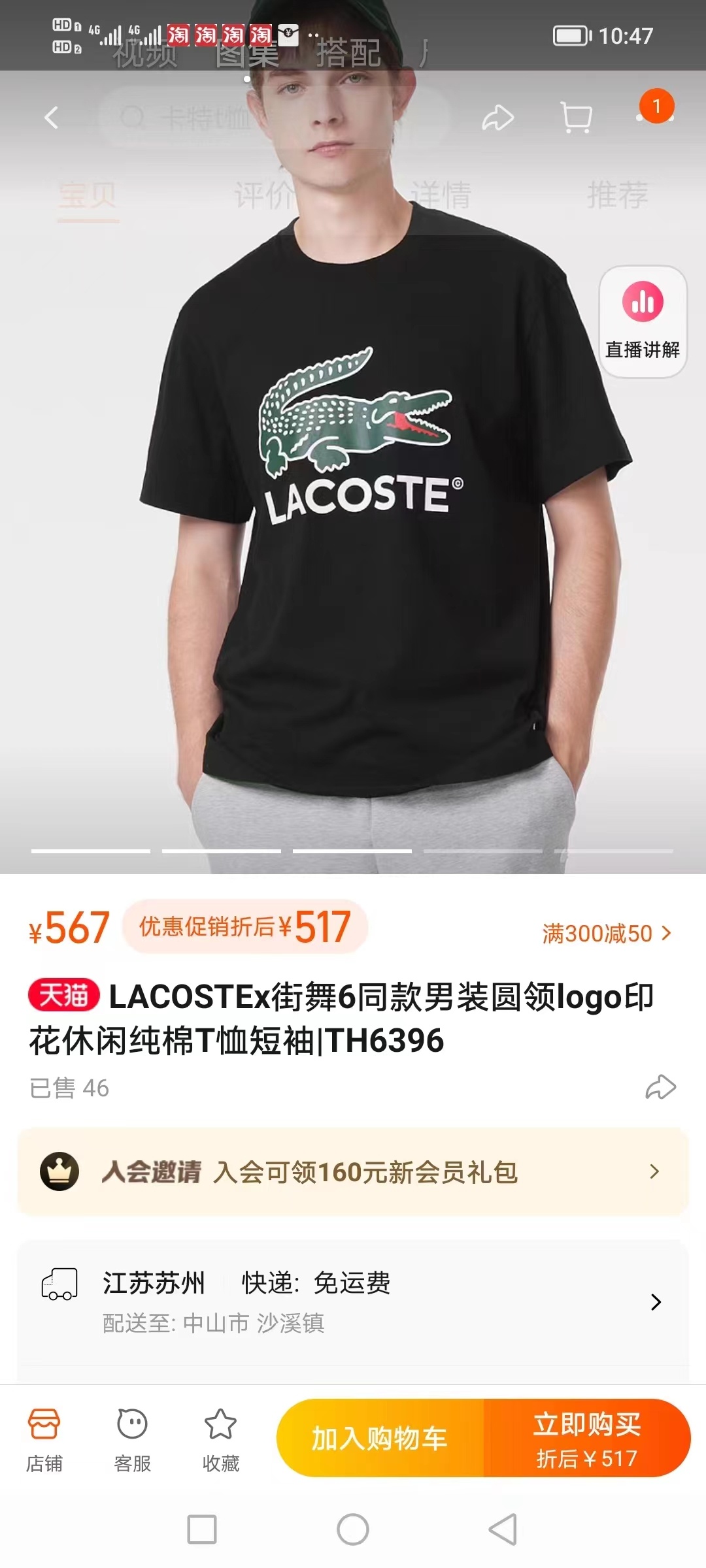706x1568 pixels.
Task: Switch to the 详情 tab
Action: pyautogui.click(x=441, y=195)
